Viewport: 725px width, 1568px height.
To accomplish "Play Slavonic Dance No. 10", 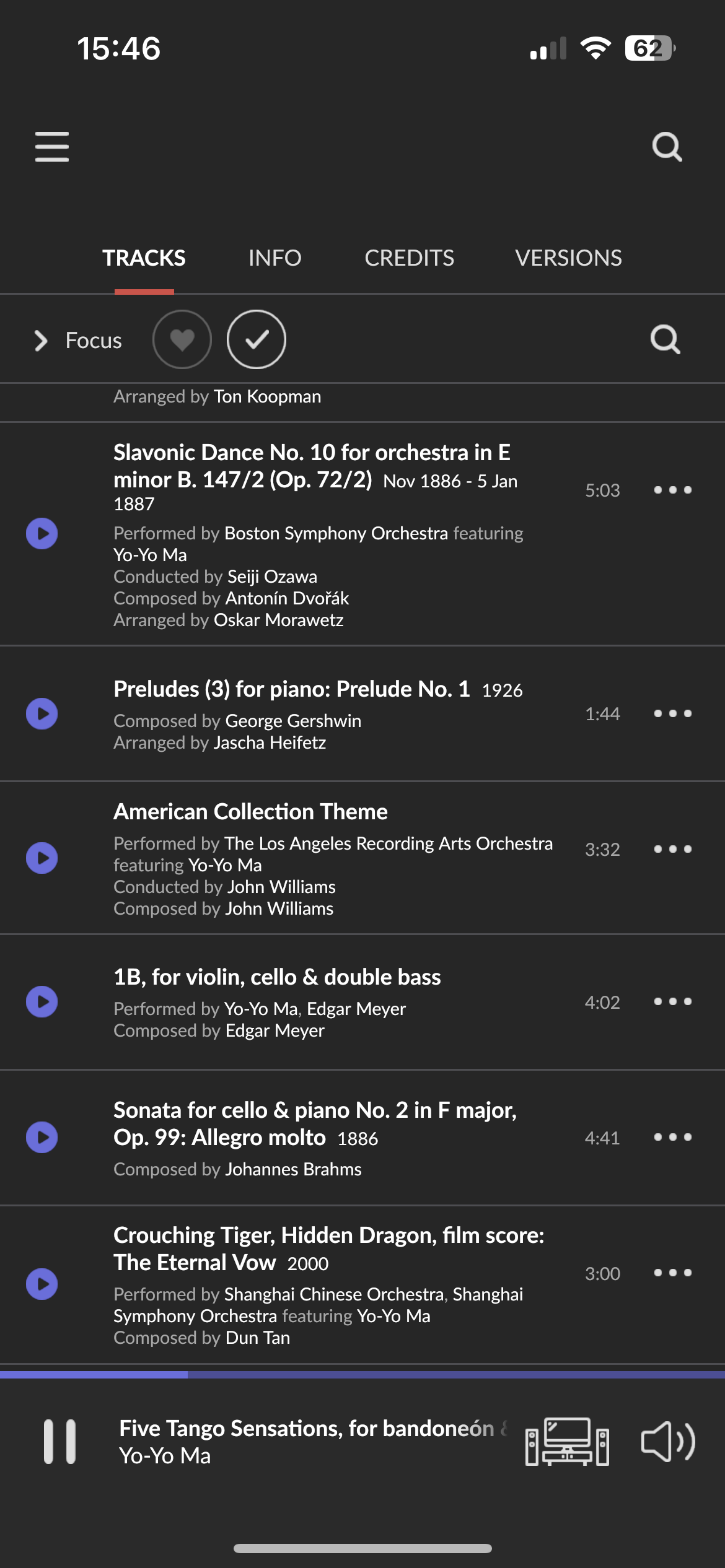I will coord(42,533).
